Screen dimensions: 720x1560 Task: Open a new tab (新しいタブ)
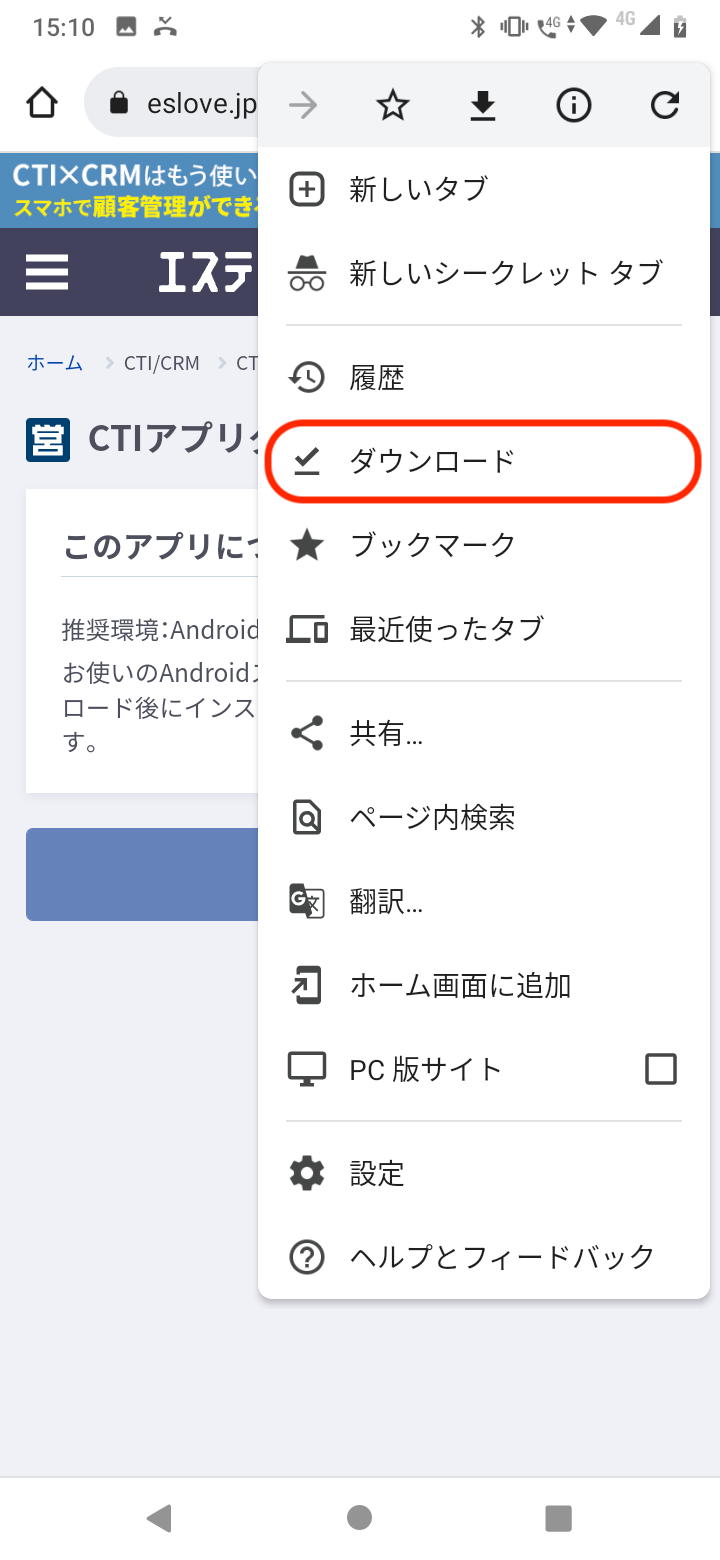tap(418, 189)
